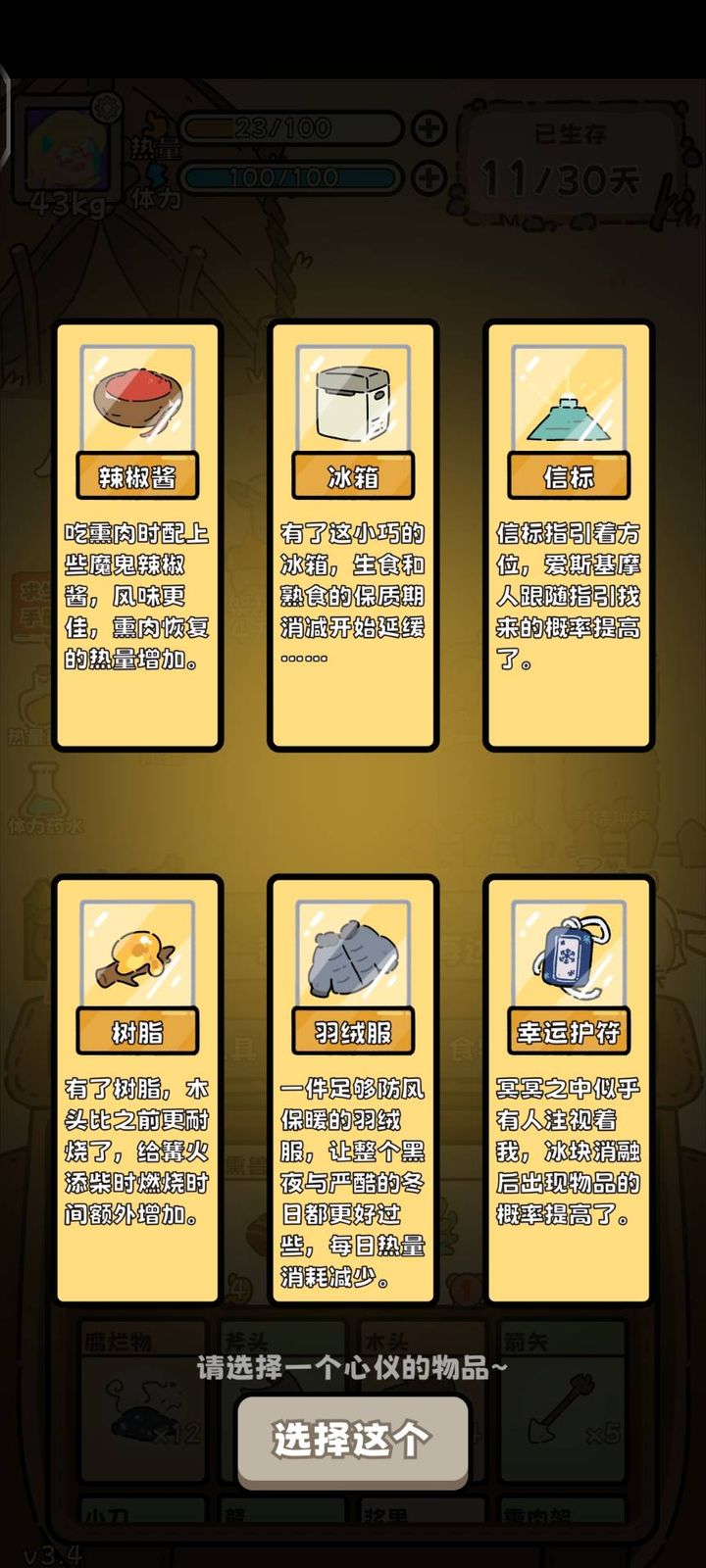Choose the 冰箱 item card
Image resolution: width=706 pixels, height=1568 pixels.
coord(353,536)
